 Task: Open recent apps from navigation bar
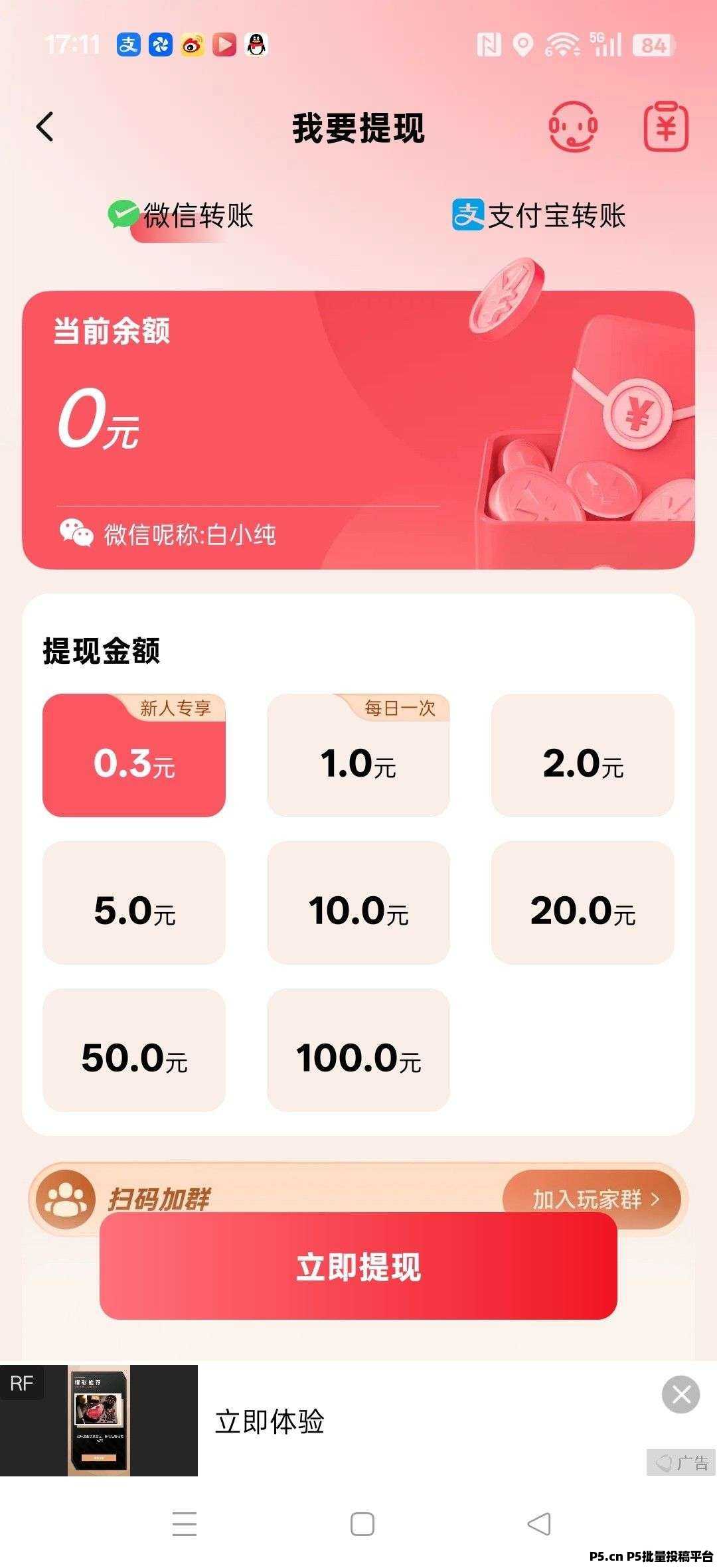pos(185,1524)
